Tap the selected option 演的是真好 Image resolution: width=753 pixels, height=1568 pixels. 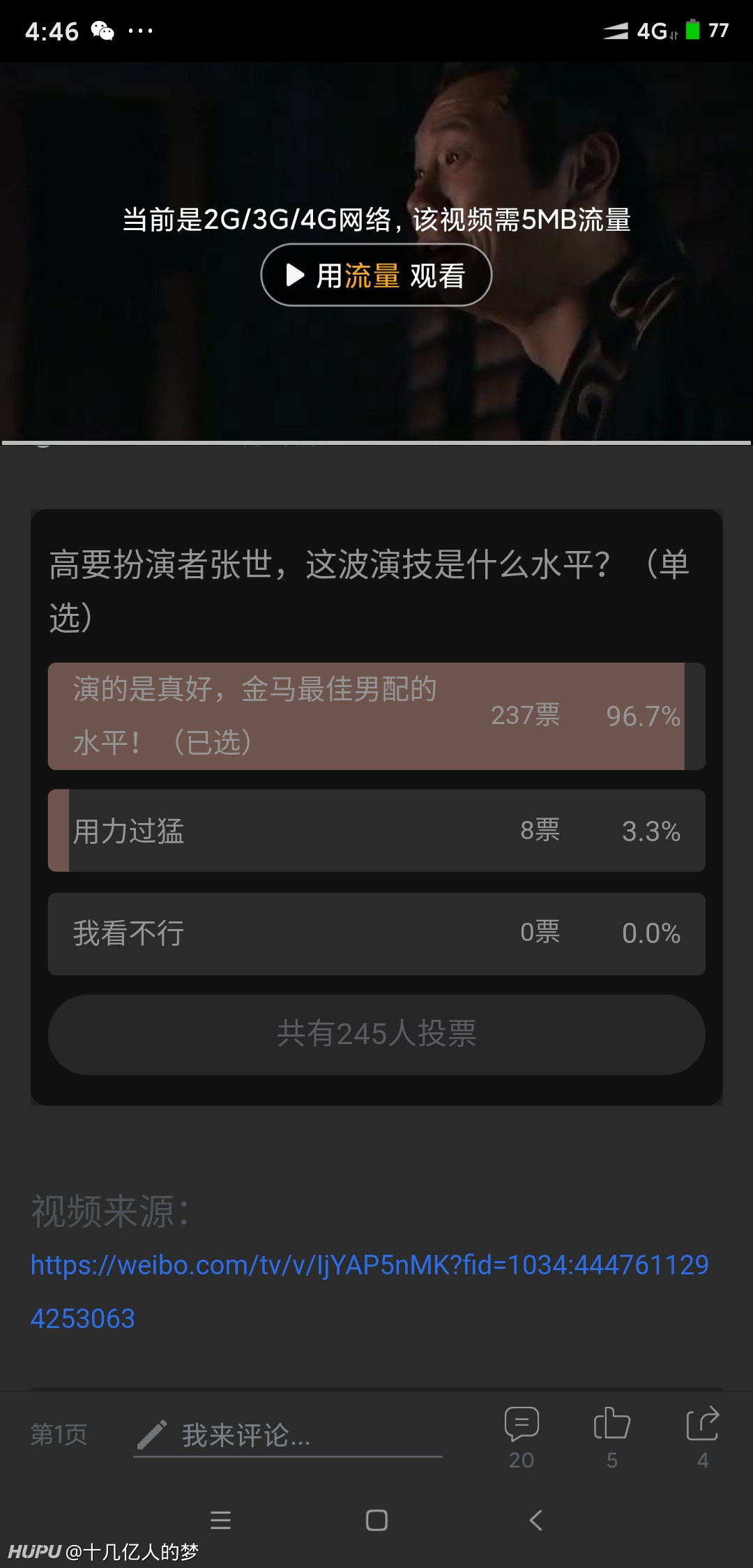tap(376, 716)
